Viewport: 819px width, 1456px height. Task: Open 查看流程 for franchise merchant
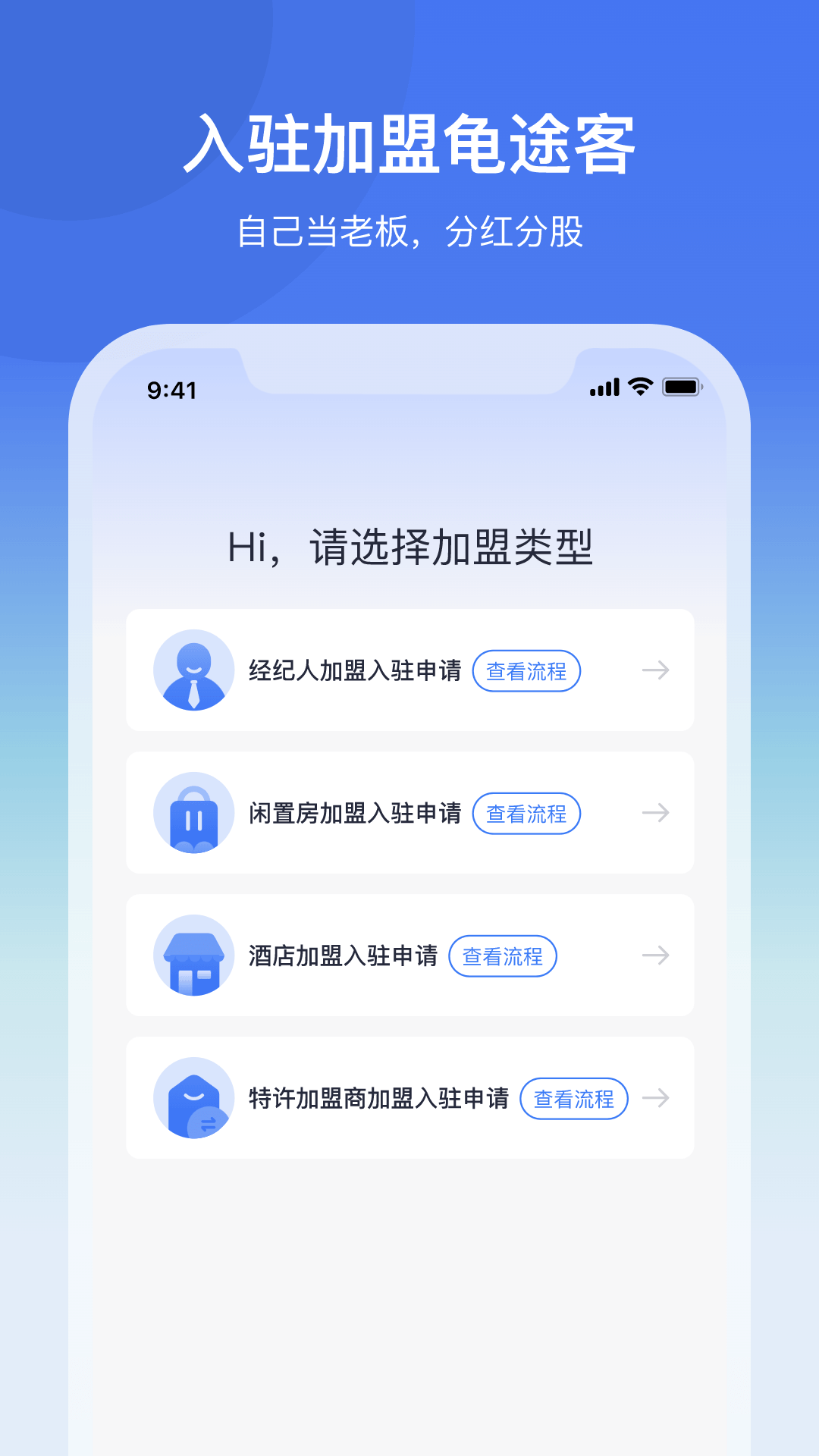click(x=574, y=1098)
